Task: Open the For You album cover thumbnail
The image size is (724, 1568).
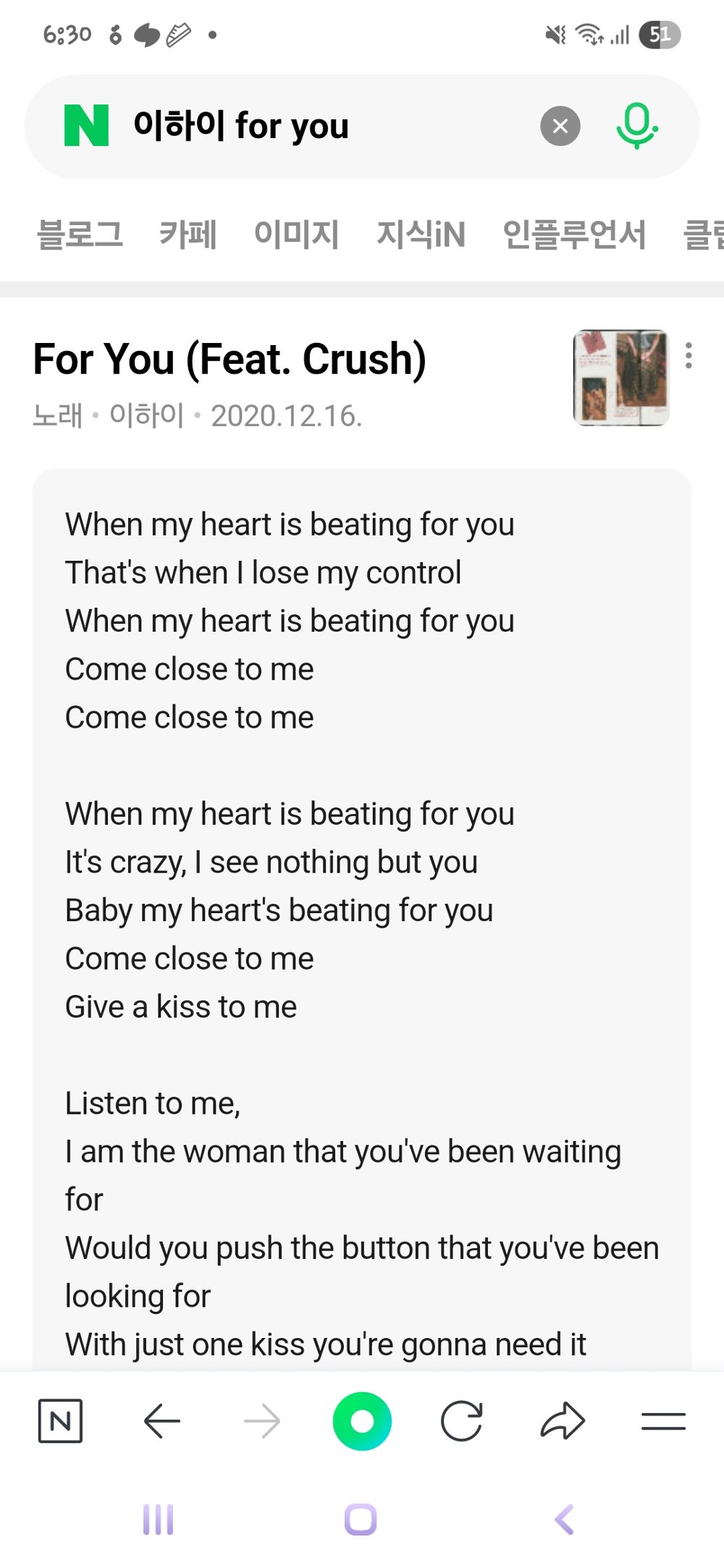Action: (x=621, y=378)
